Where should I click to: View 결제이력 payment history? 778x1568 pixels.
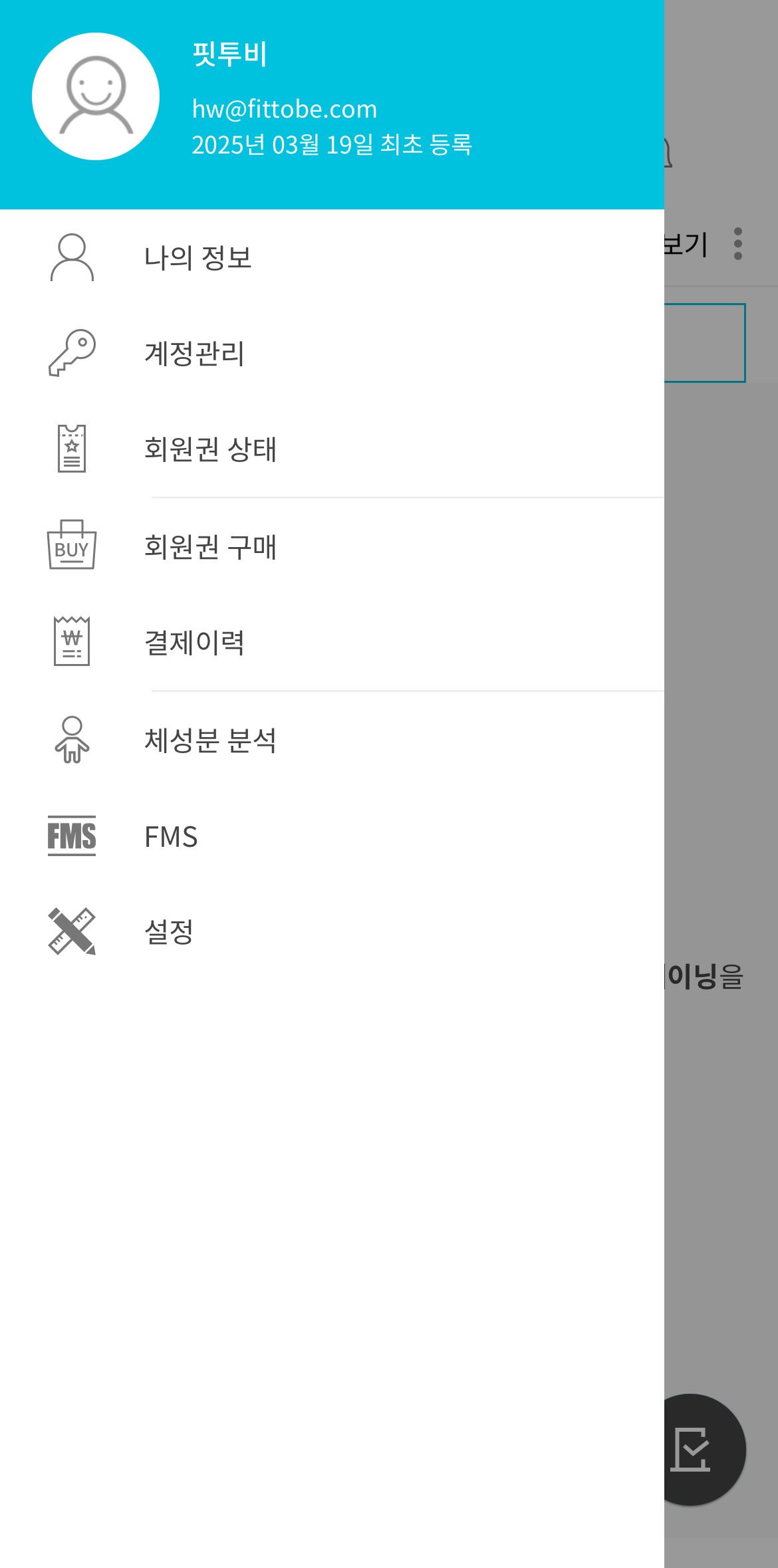332,642
